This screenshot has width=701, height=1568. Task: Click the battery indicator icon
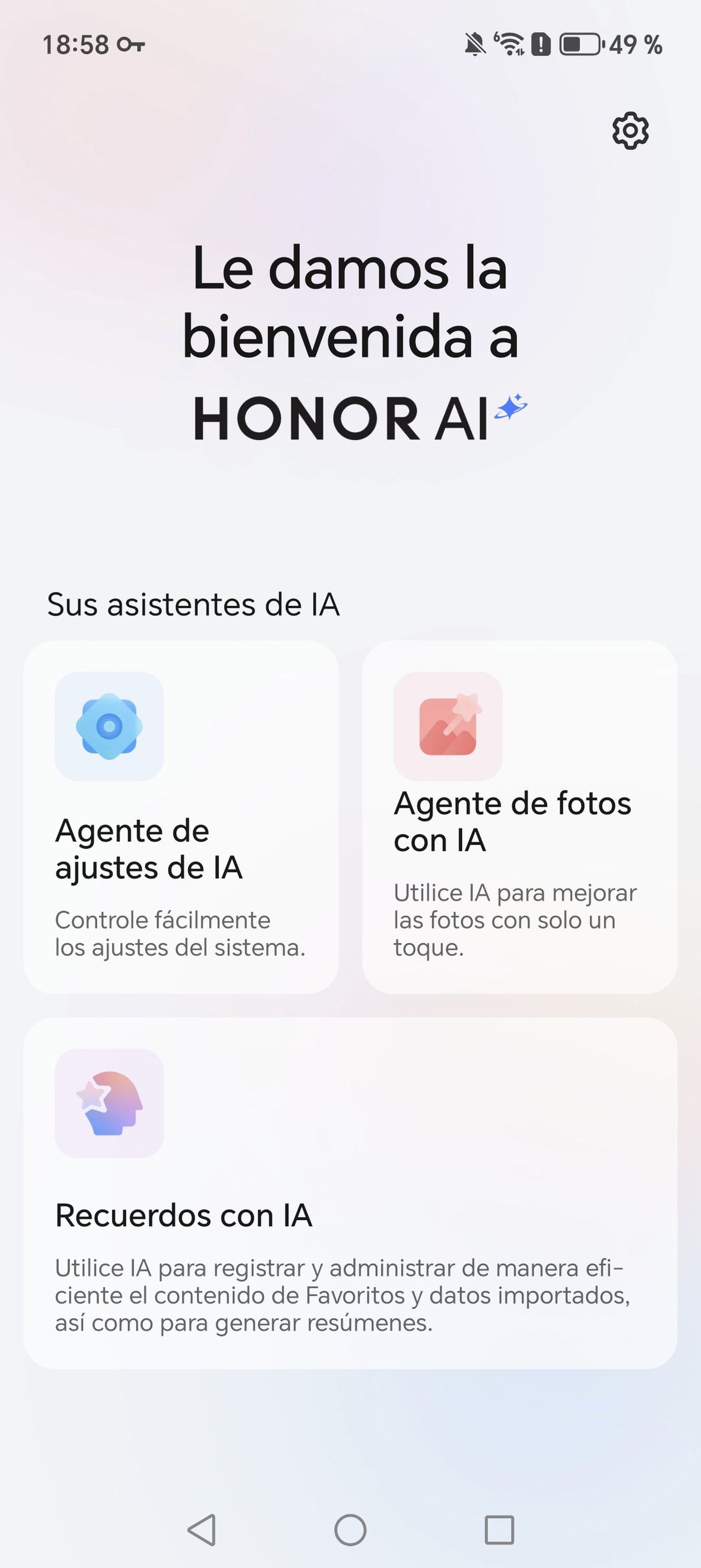point(581,44)
